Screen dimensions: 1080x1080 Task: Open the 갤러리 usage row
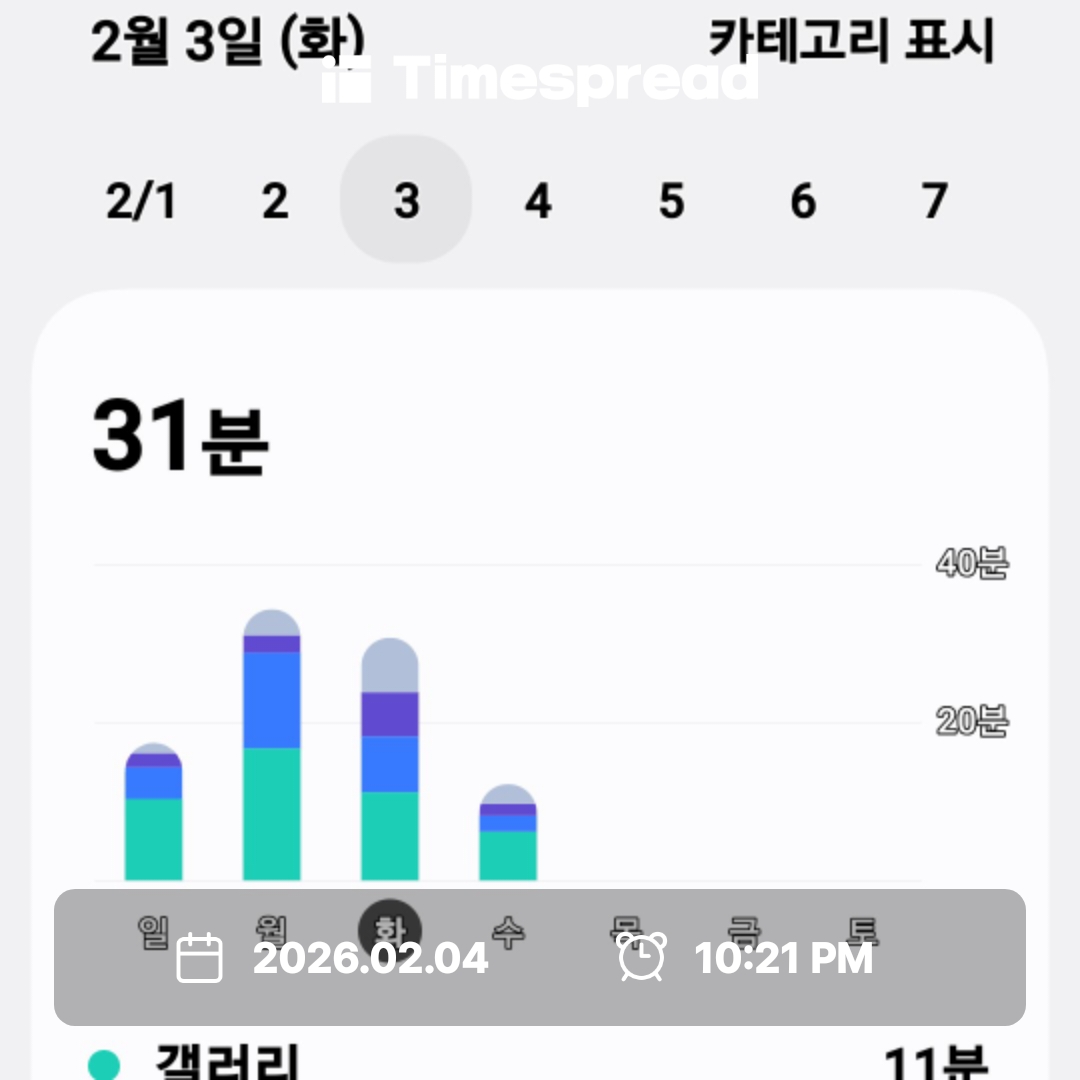540,1062
